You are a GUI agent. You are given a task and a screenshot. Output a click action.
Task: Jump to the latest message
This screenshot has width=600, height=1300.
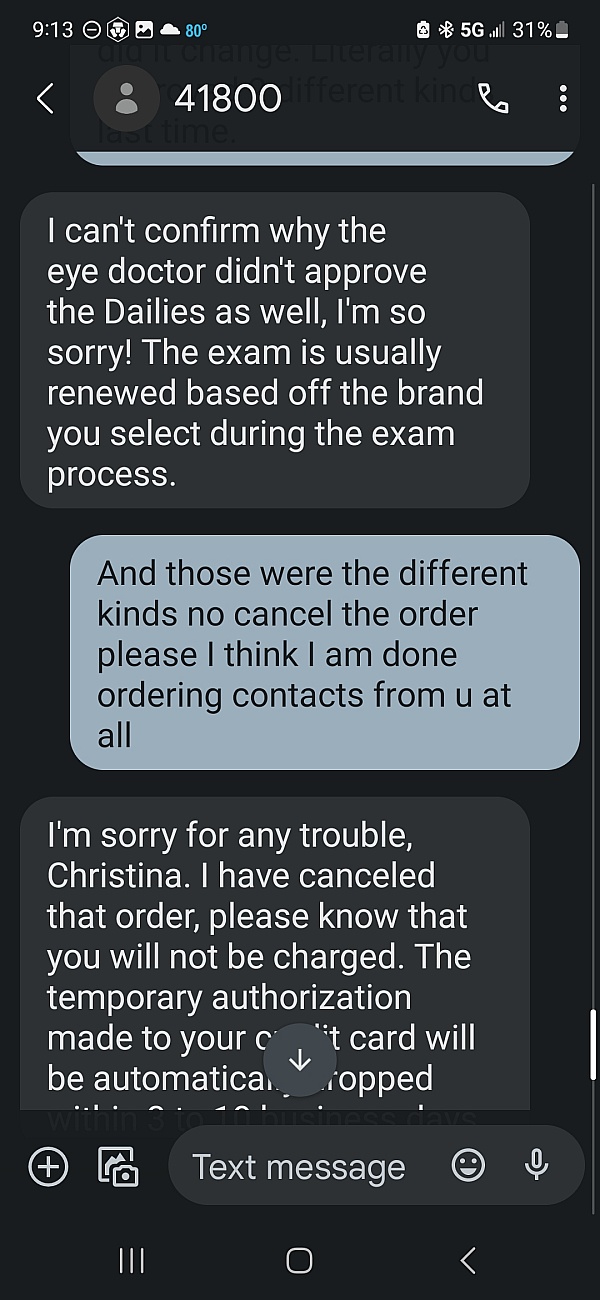point(299,1060)
